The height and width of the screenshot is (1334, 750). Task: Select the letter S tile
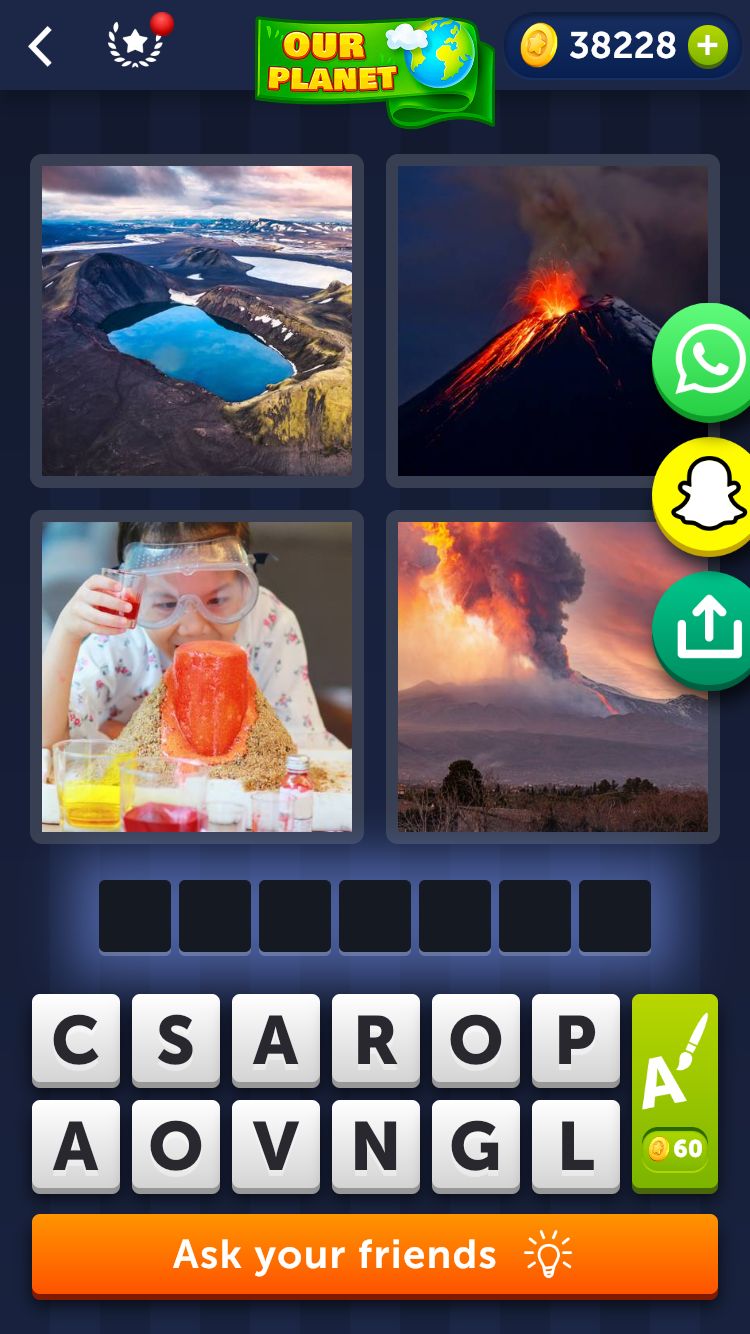click(176, 1040)
